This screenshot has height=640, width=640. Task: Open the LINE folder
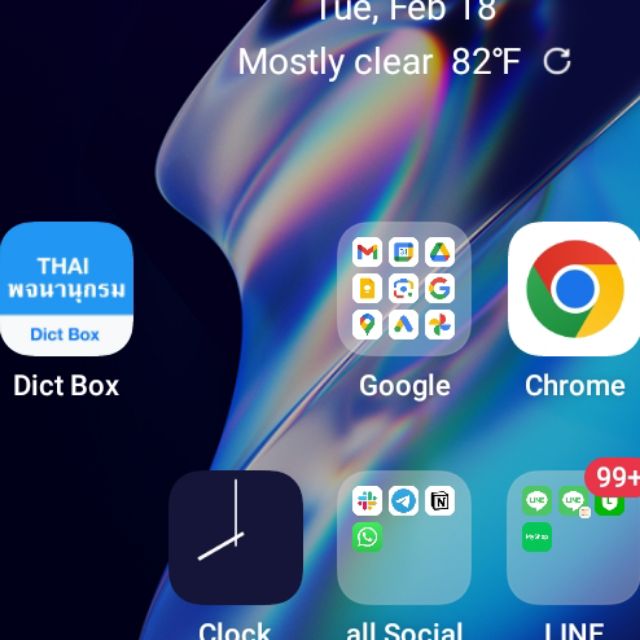[574, 538]
